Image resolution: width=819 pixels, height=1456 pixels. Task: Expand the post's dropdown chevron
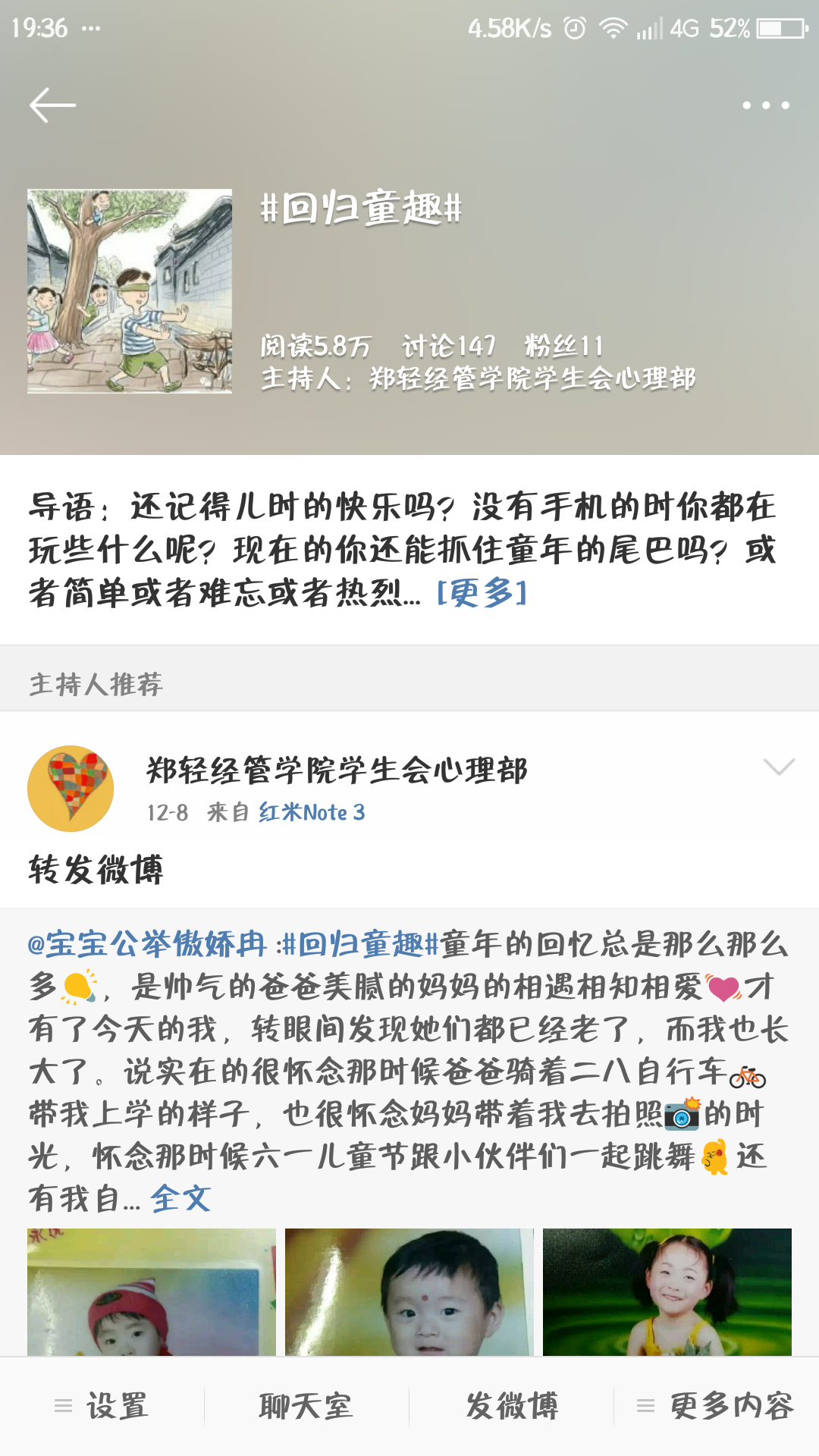click(x=779, y=767)
